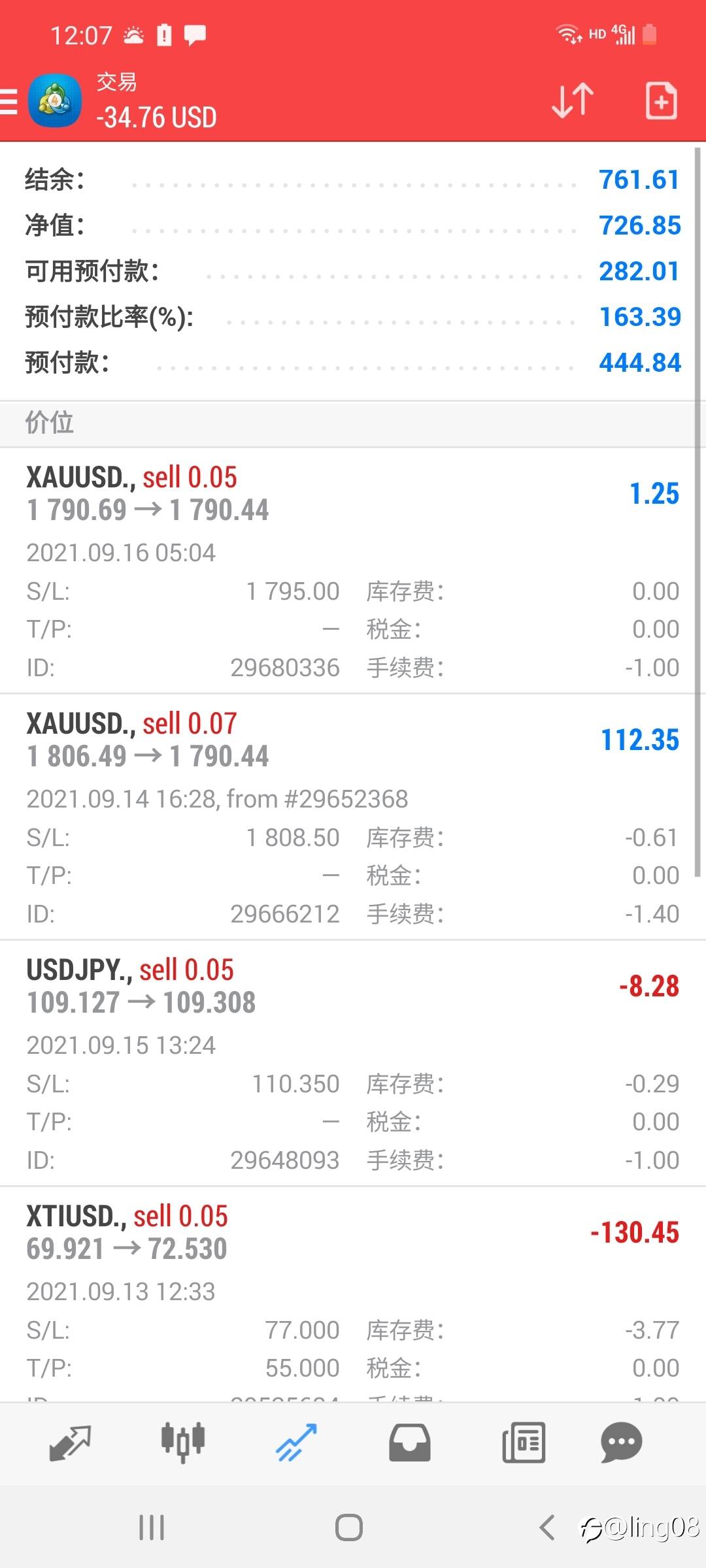Image resolution: width=706 pixels, height=1568 pixels.
Task: Tap the system home button
Action: [x=349, y=1527]
